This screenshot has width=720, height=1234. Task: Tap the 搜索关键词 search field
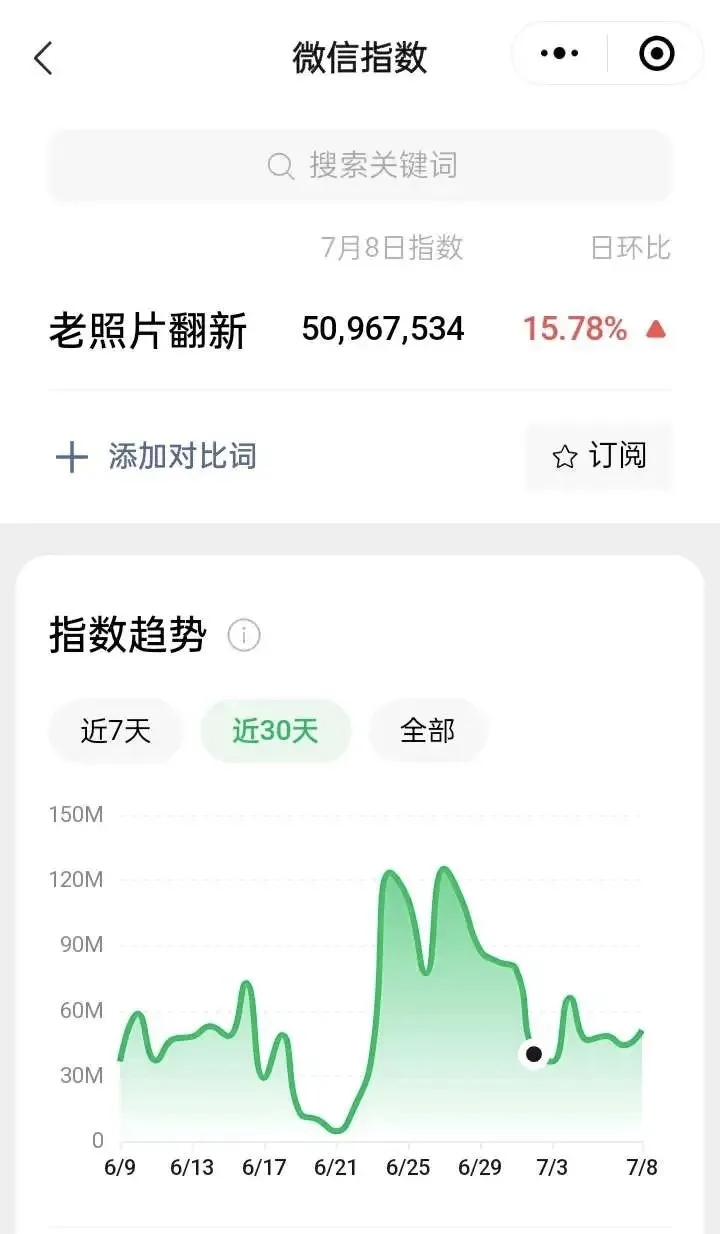coord(360,165)
